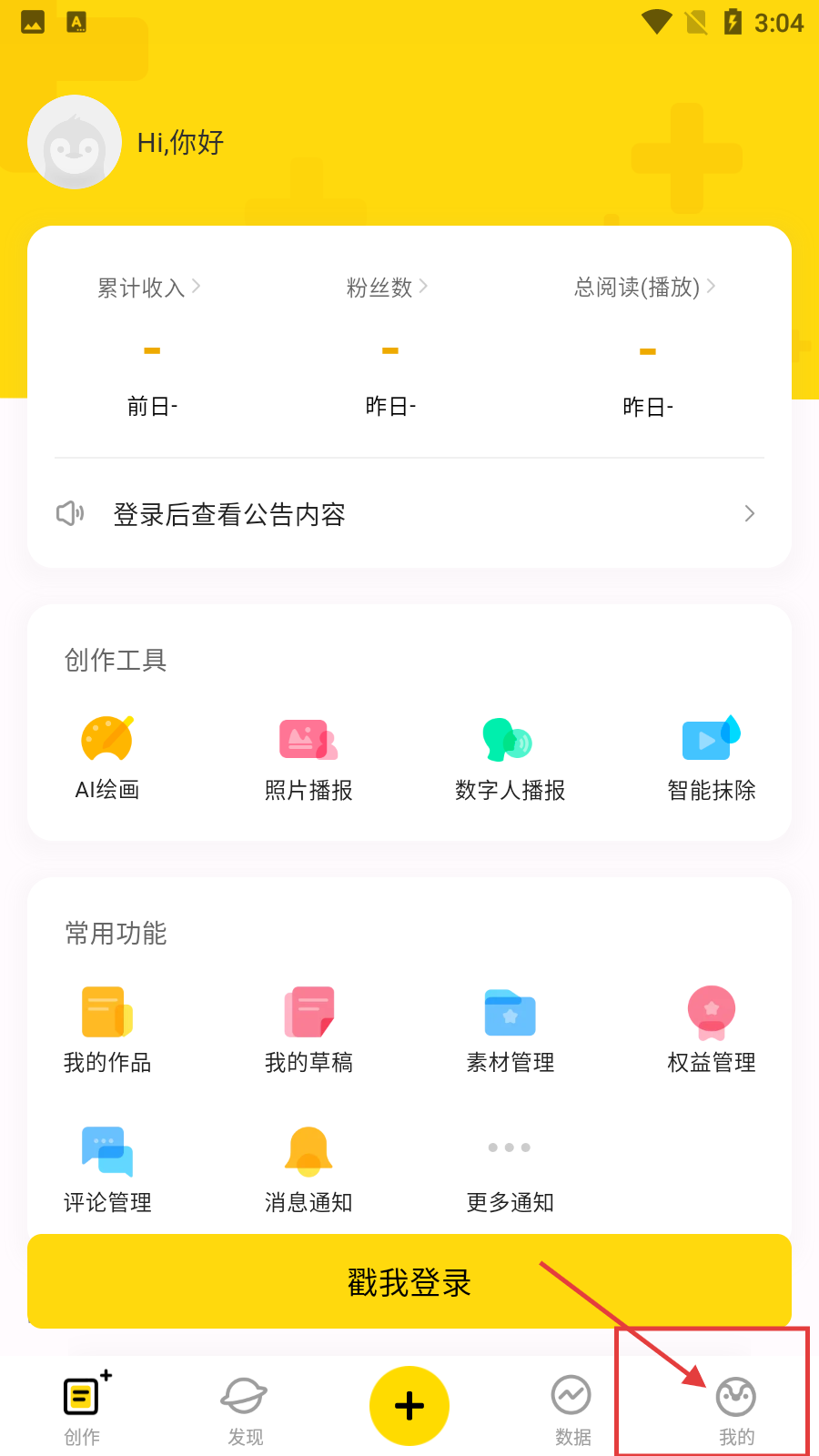The width and height of the screenshot is (819, 1456).
Task: Tap the yellow plus create button
Action: (x=409, y=1406)
